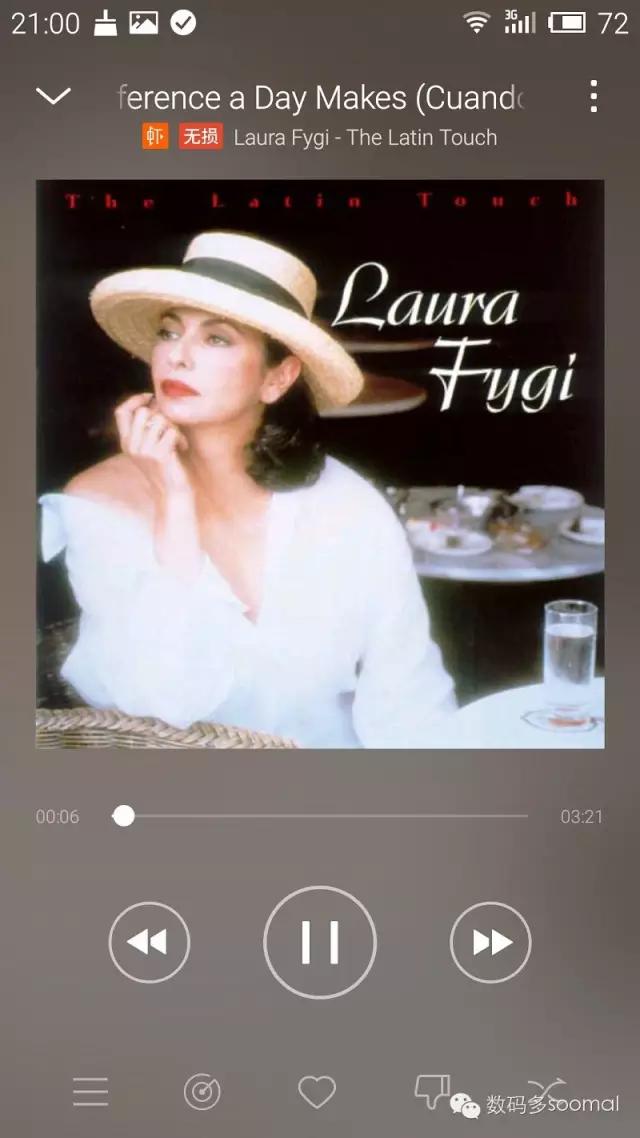The height and width of the screenshot is (1138, 640).
Task: Open the radar discovery icon
Action: point(202,1092)
